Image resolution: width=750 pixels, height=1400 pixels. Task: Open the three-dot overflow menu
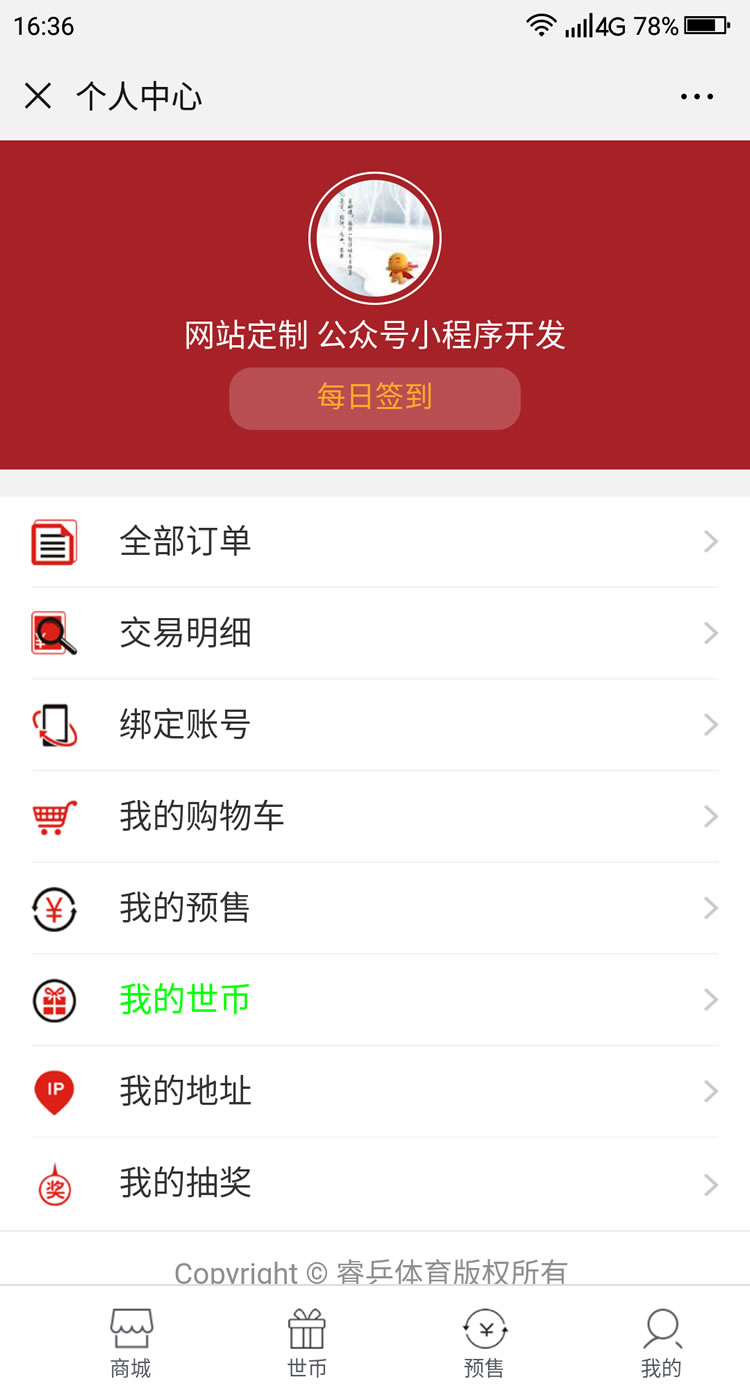pos(697,97)
